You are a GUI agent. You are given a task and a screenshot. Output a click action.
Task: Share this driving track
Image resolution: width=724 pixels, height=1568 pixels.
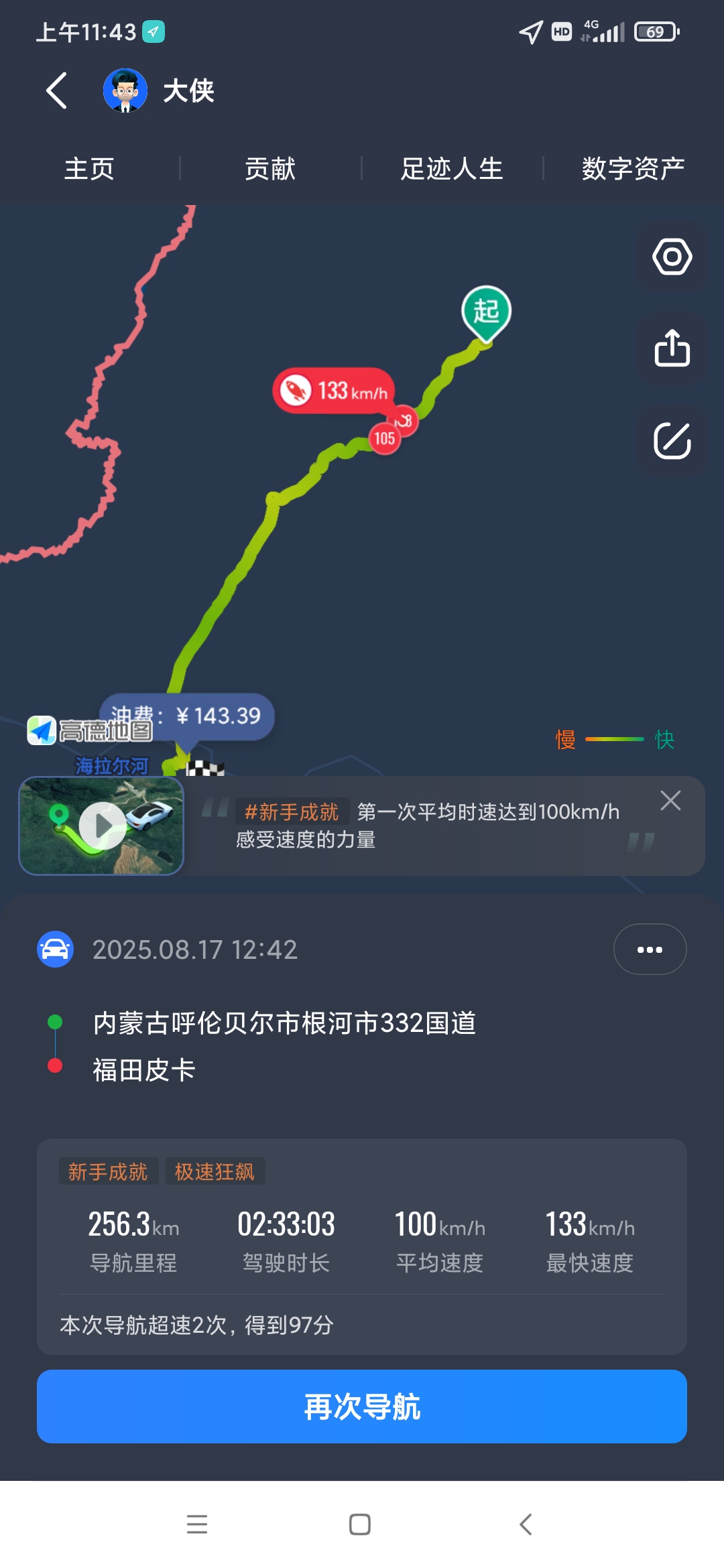(x=672, y=348)
